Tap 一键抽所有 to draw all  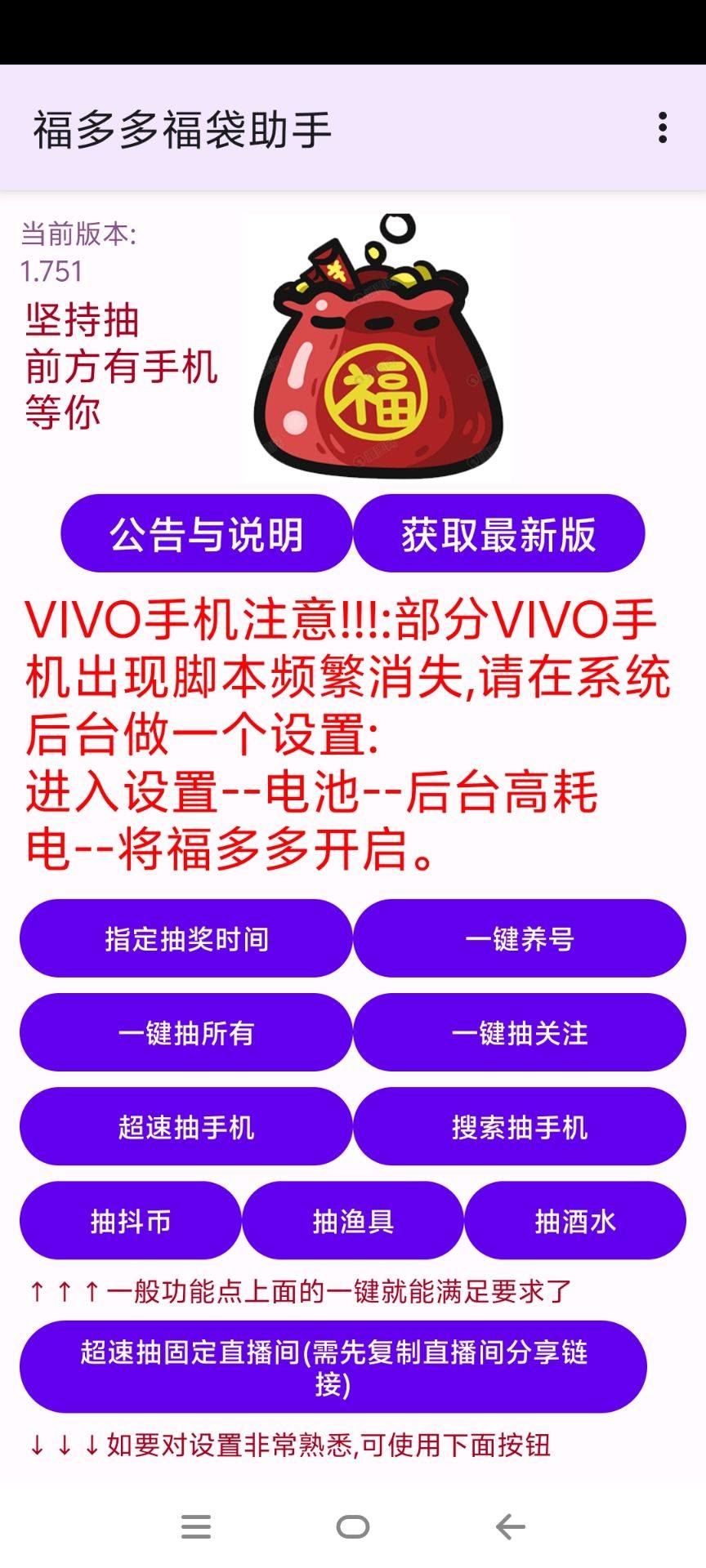coord(186,1033)
